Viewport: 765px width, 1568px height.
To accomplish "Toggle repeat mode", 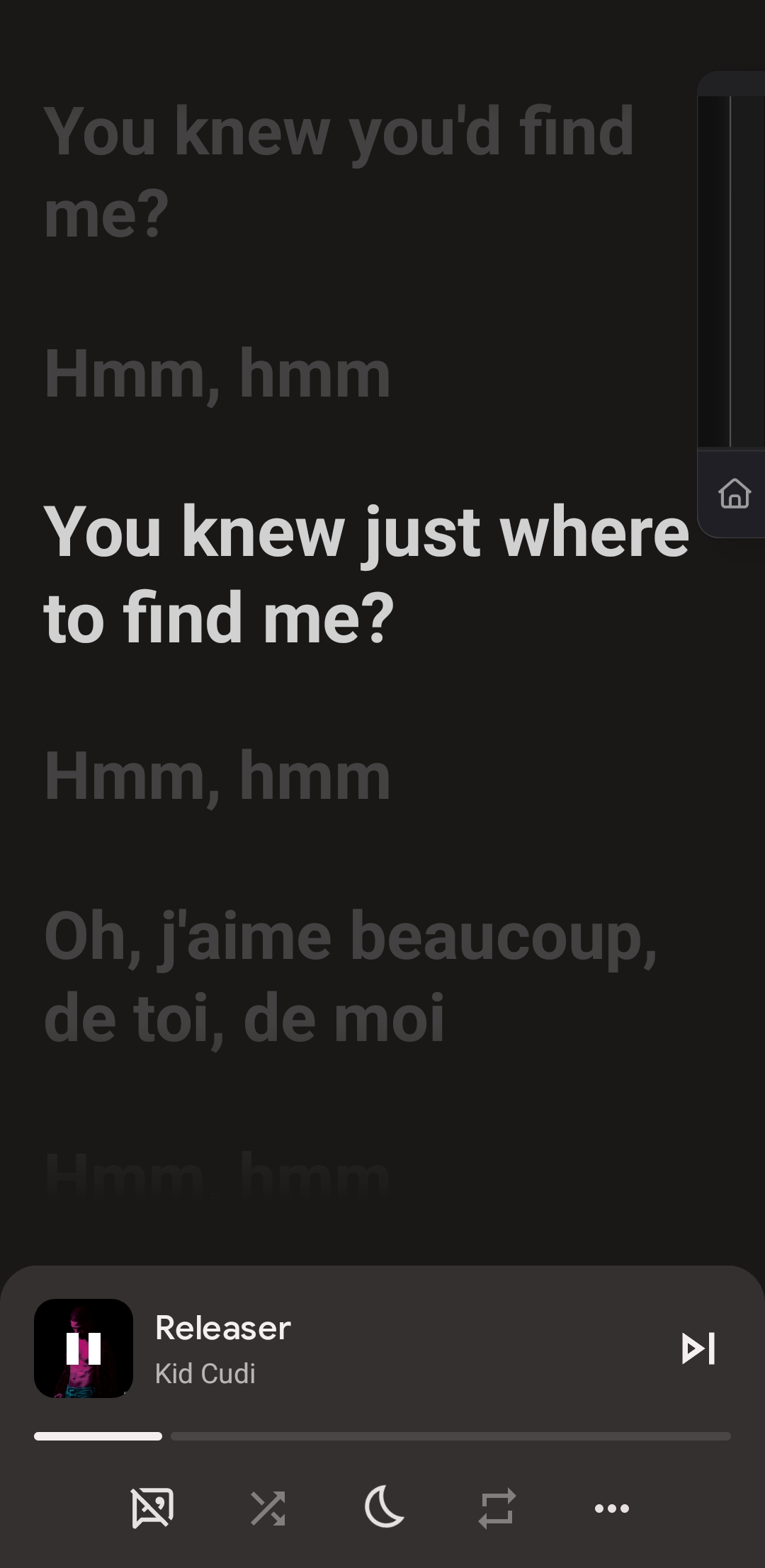I will (x=497, y=1508).
